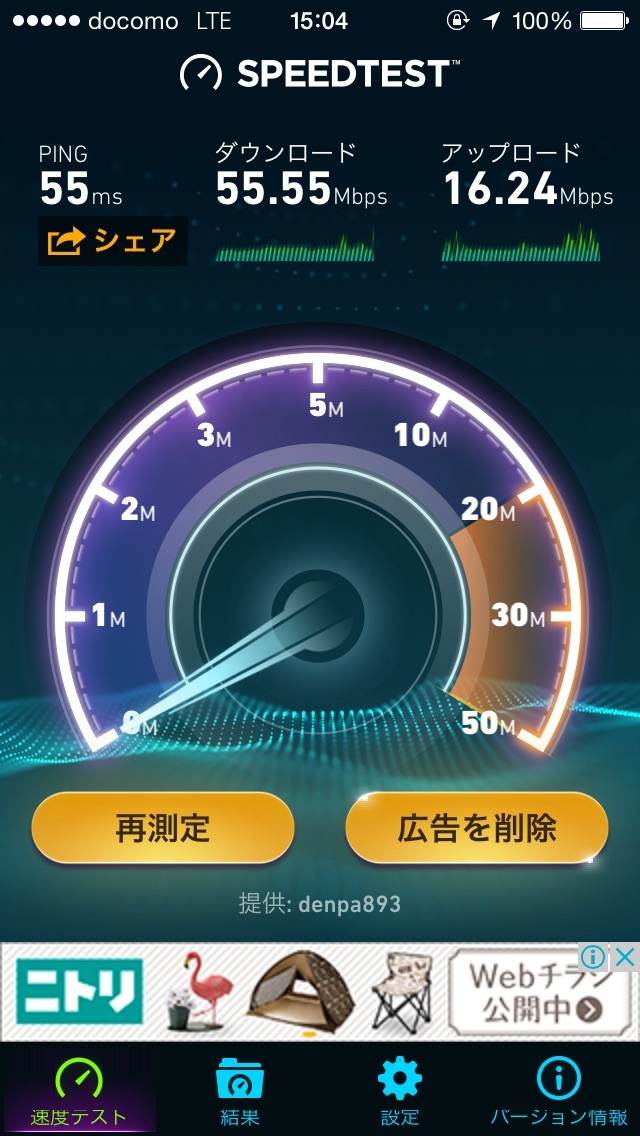
Task: Select the 速度テスト tab
Action: pos(79,1092)
